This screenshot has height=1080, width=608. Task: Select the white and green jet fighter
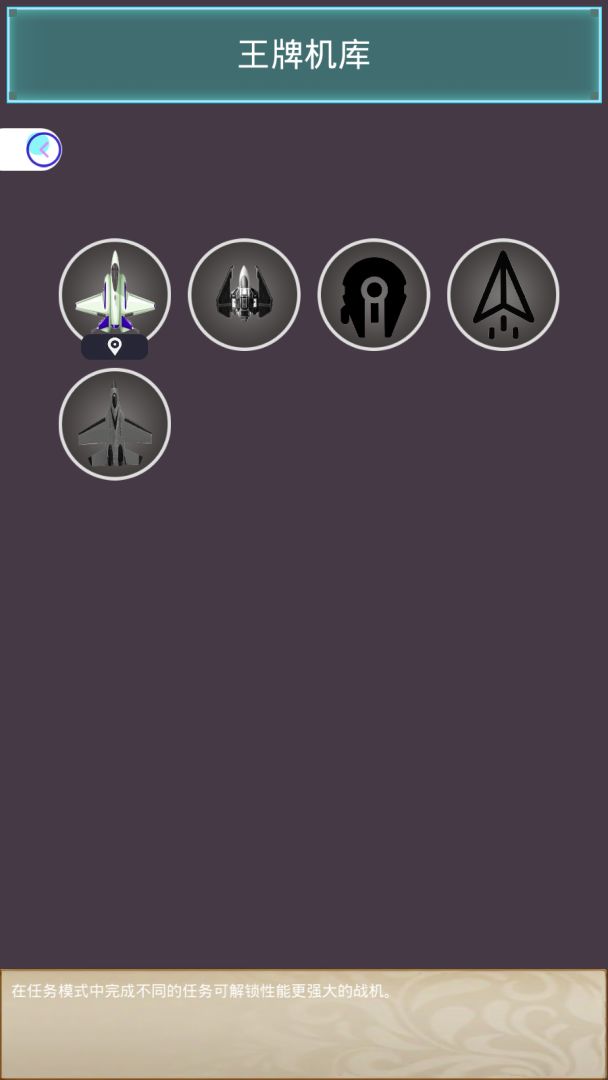[x=115, y=293]
